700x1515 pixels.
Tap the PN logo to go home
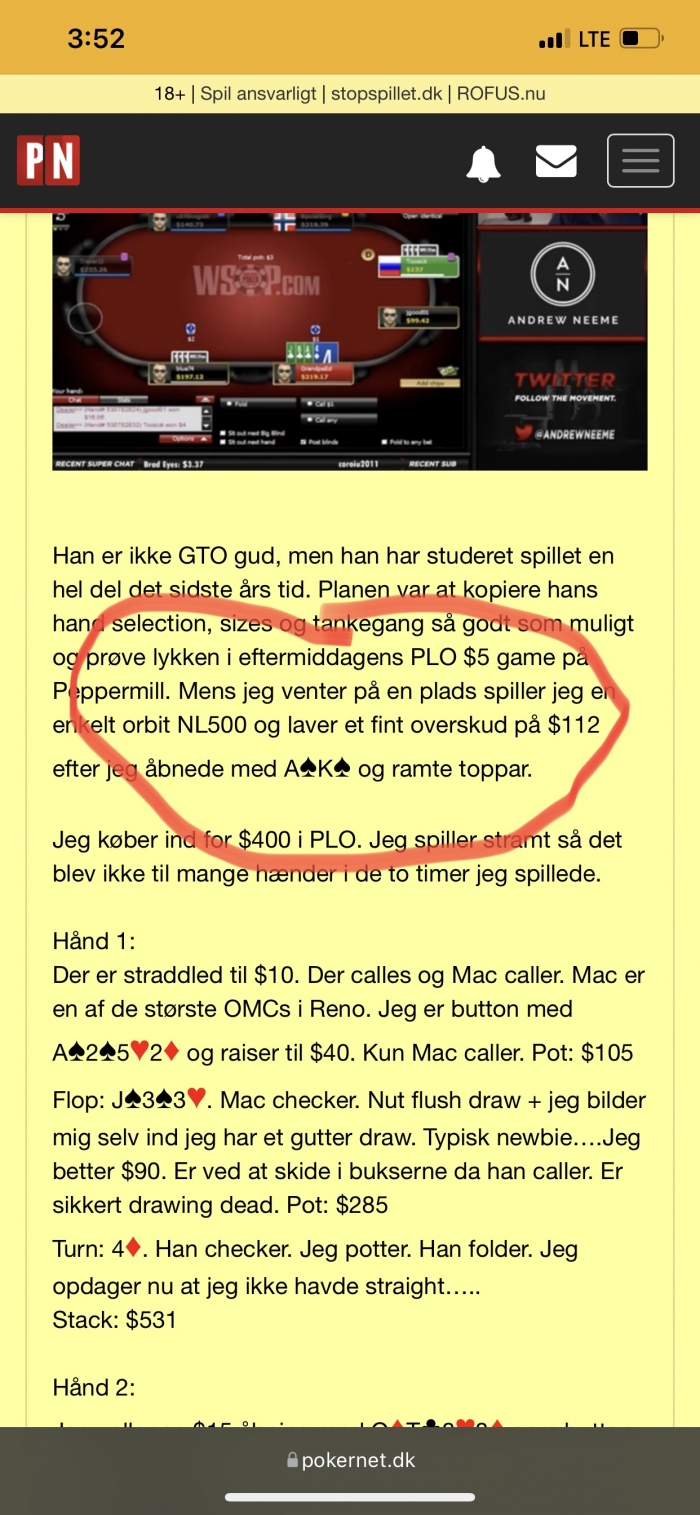click(48, 161)
